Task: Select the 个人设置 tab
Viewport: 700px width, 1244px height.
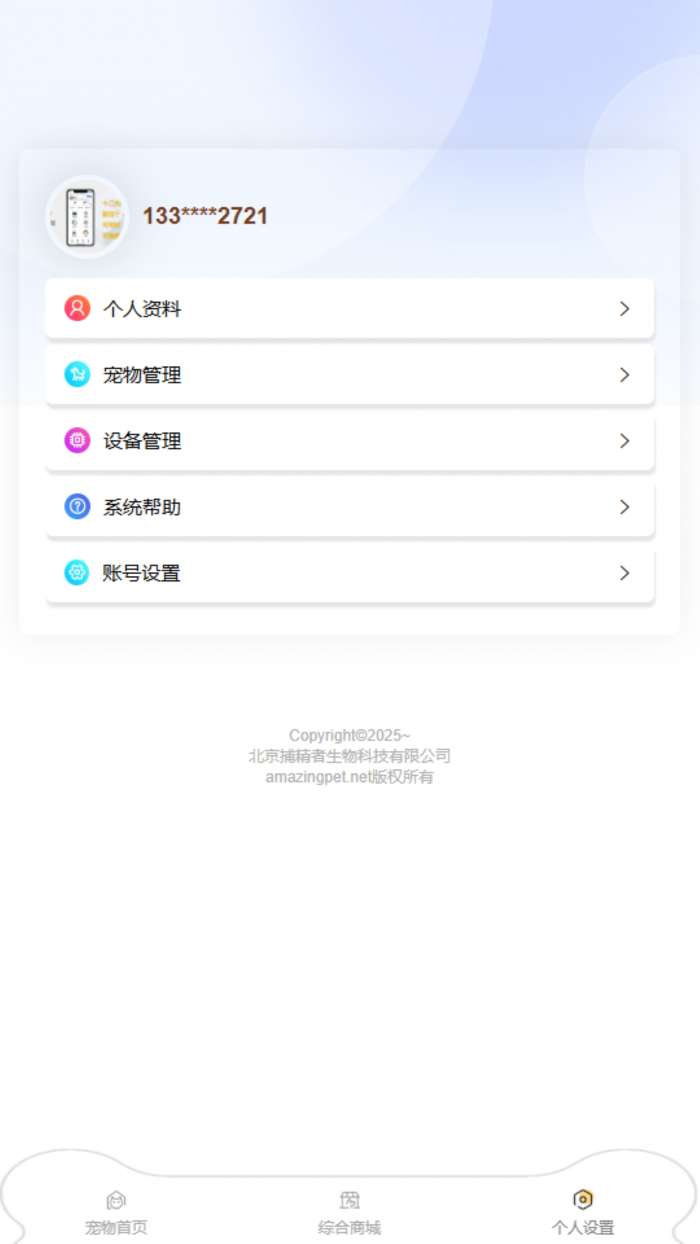Action: point(583,1212)
